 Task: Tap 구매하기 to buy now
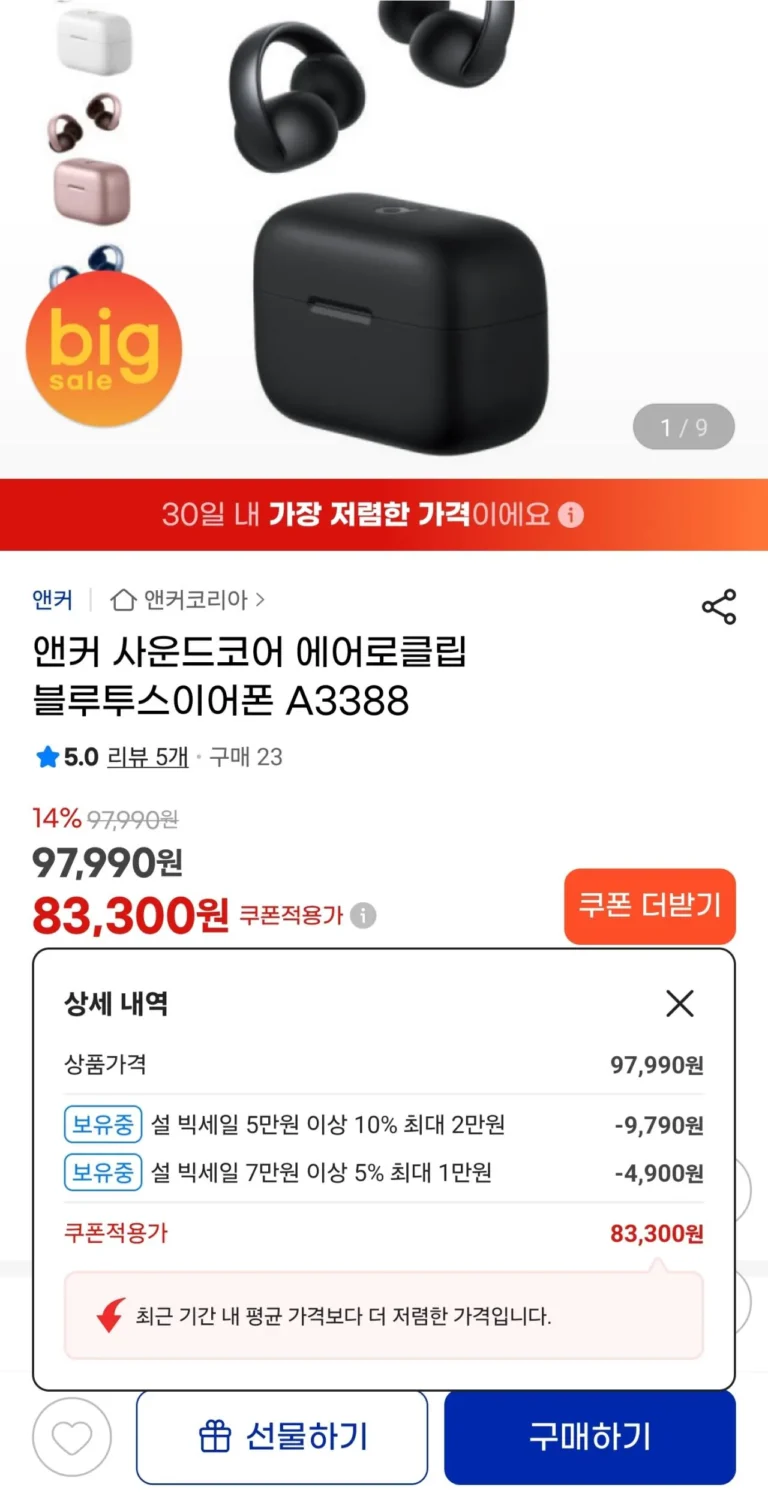(589, 1437)
